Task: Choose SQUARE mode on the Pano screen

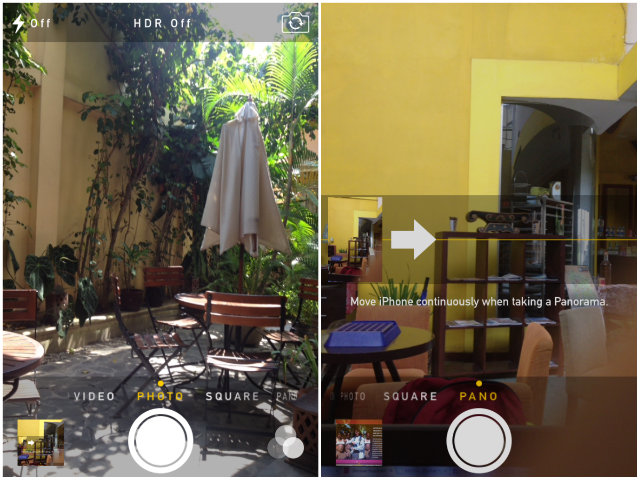Action: point(410,396)
